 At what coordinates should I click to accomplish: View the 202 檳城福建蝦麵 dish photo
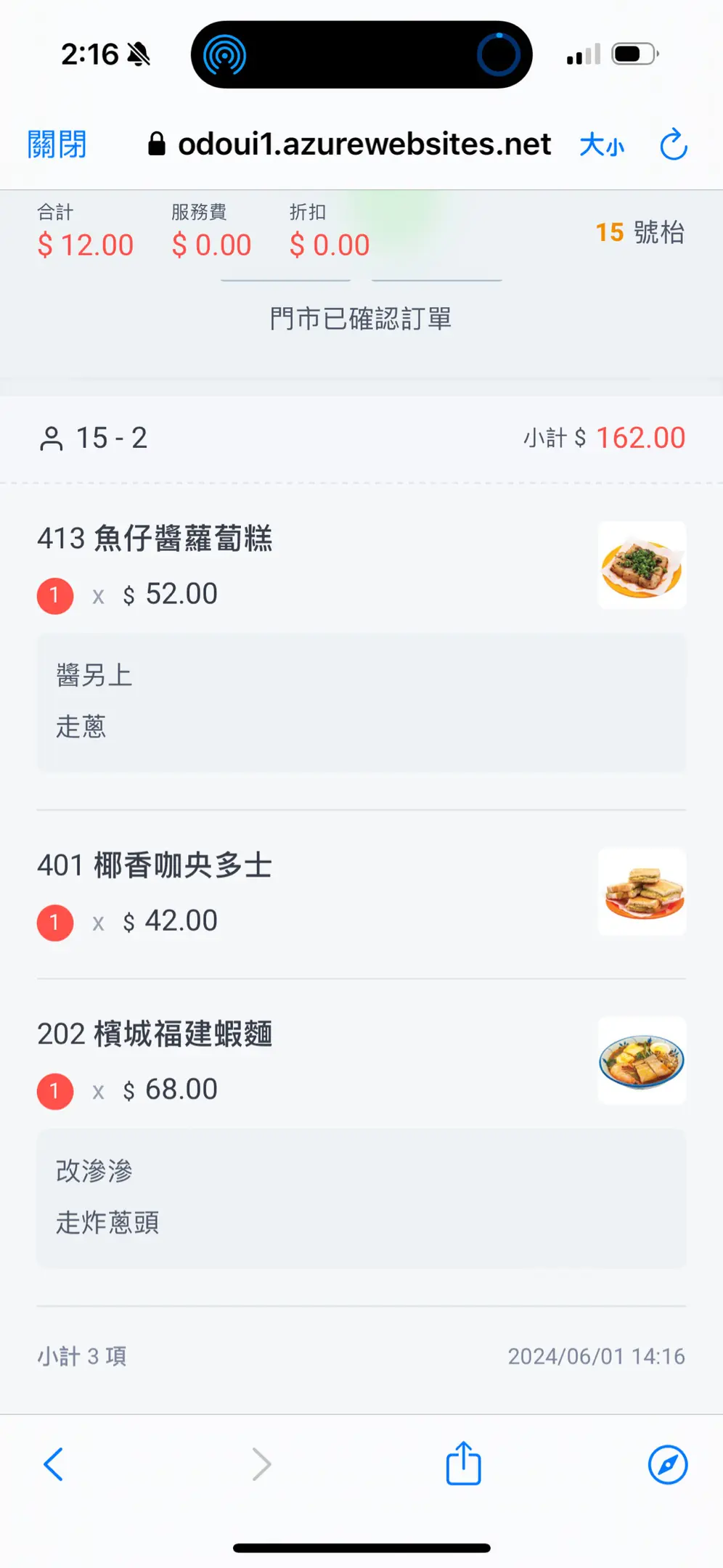pyautogui.click(x=642, y=1061)
